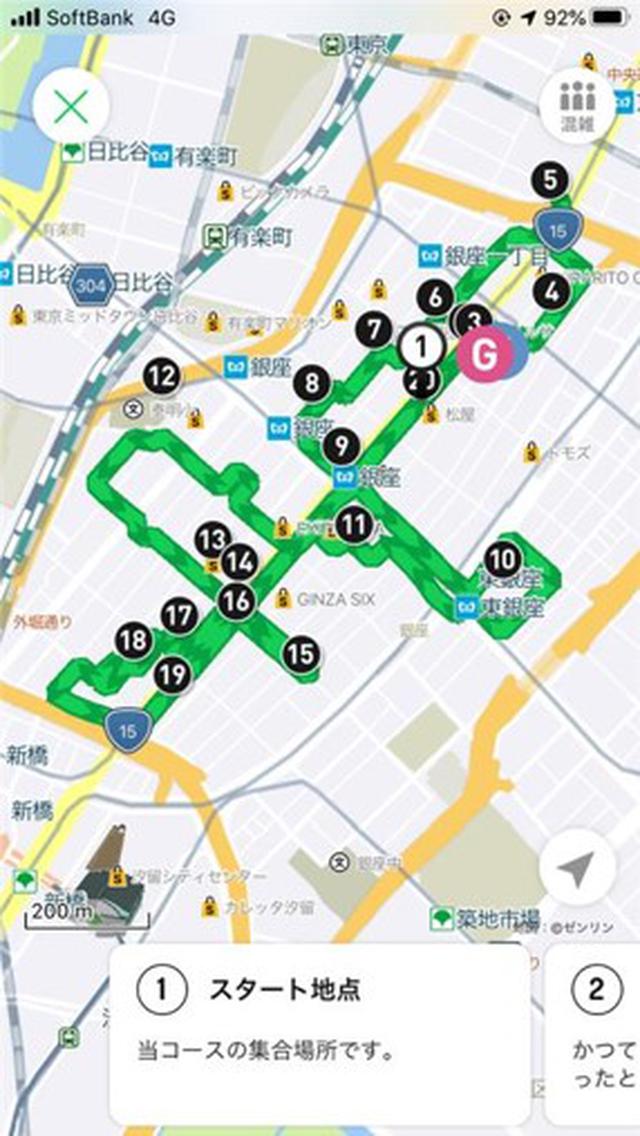The height and width of the screenshot is (1136, 640).
Task: Open the 混雑 crowd level button
Action: [578, 106]
